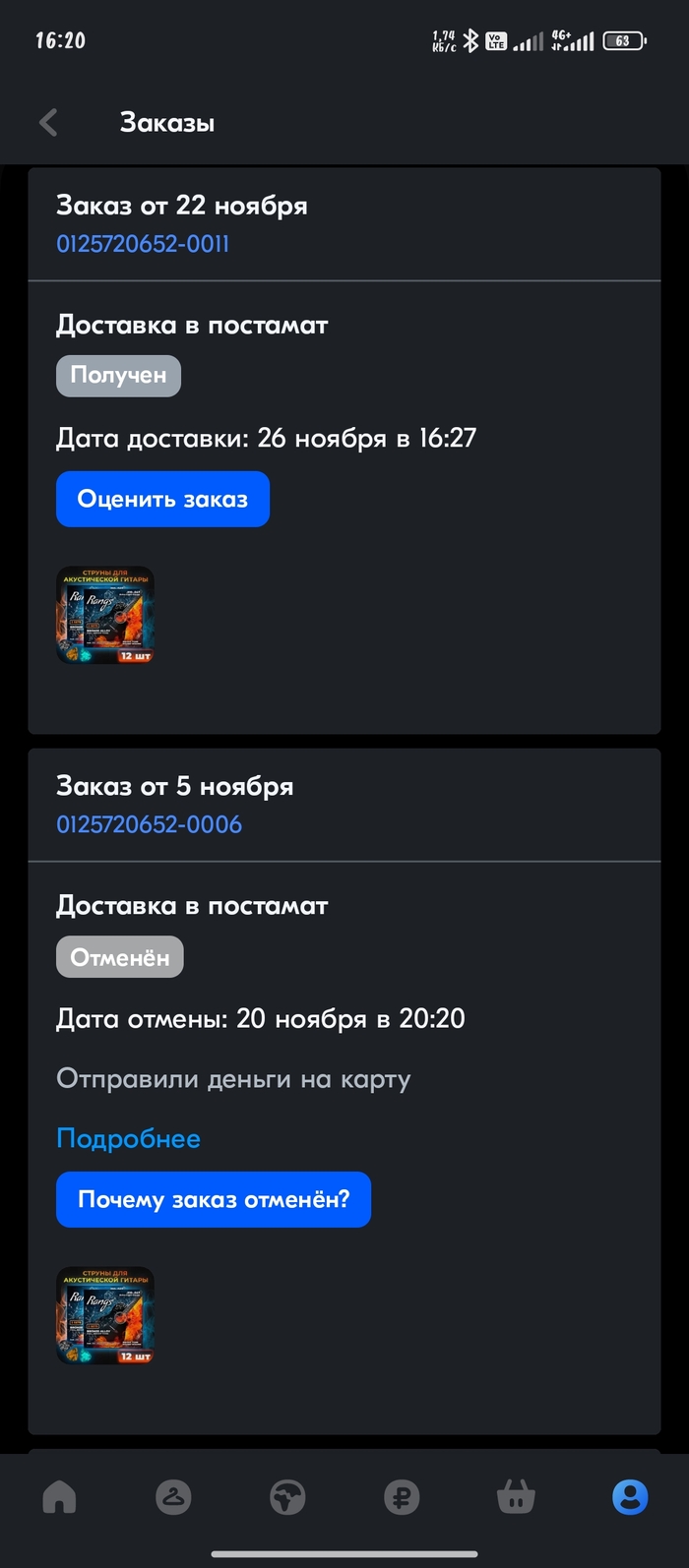Open the clothes hanger tab

click(173, 1497)
